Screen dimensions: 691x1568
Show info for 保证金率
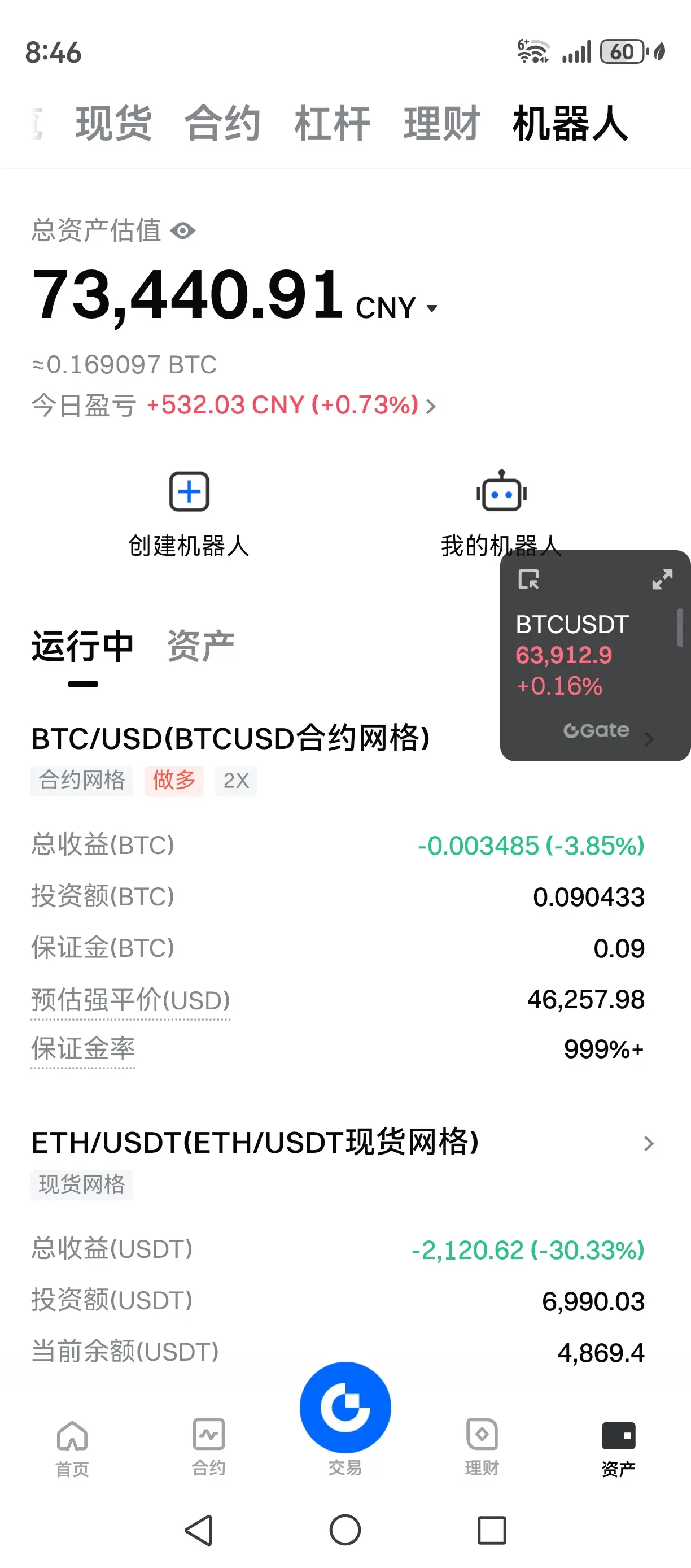click(x=84, y=1049)
